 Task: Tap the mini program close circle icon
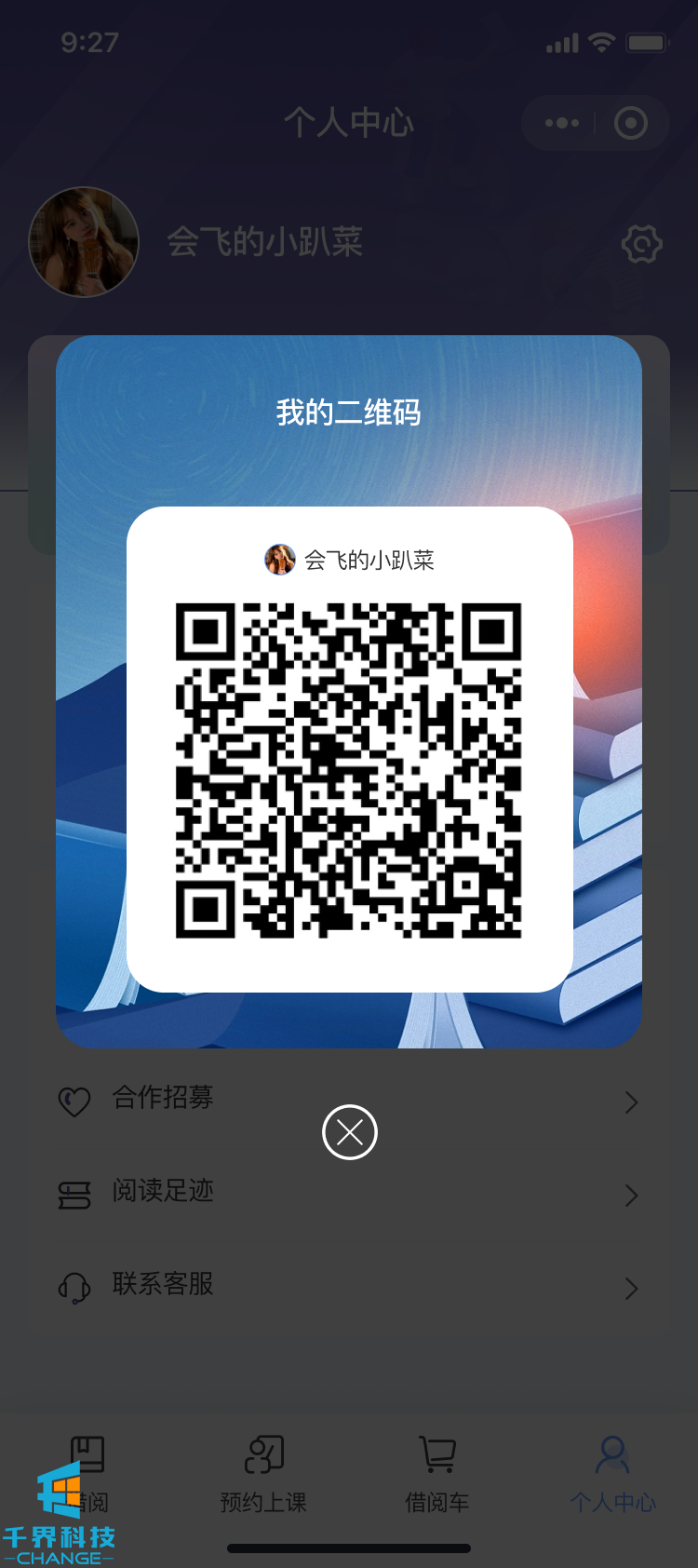point(631,123)
